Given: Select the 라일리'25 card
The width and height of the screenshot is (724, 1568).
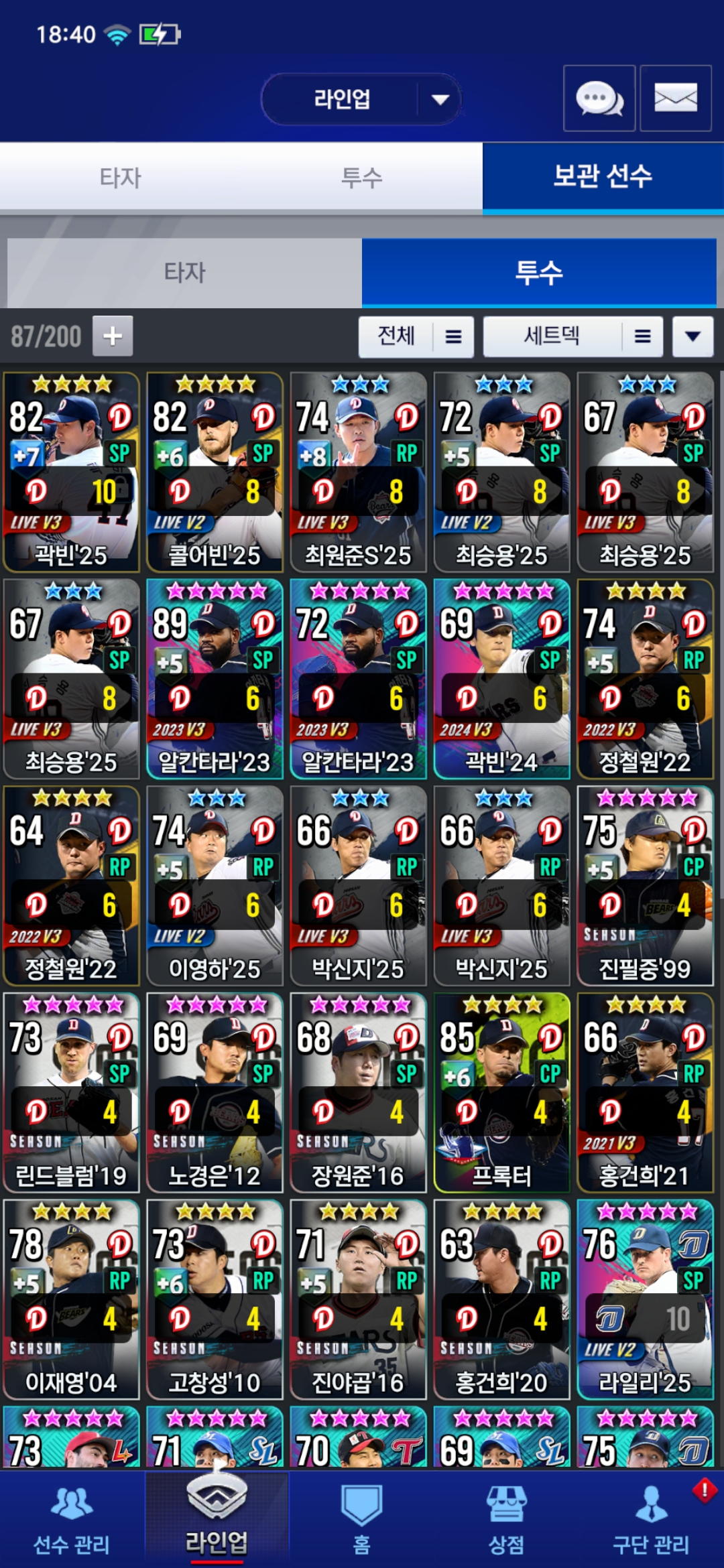Looking at the screenshot, I should pyautogui.click(x=645, y=1299).
